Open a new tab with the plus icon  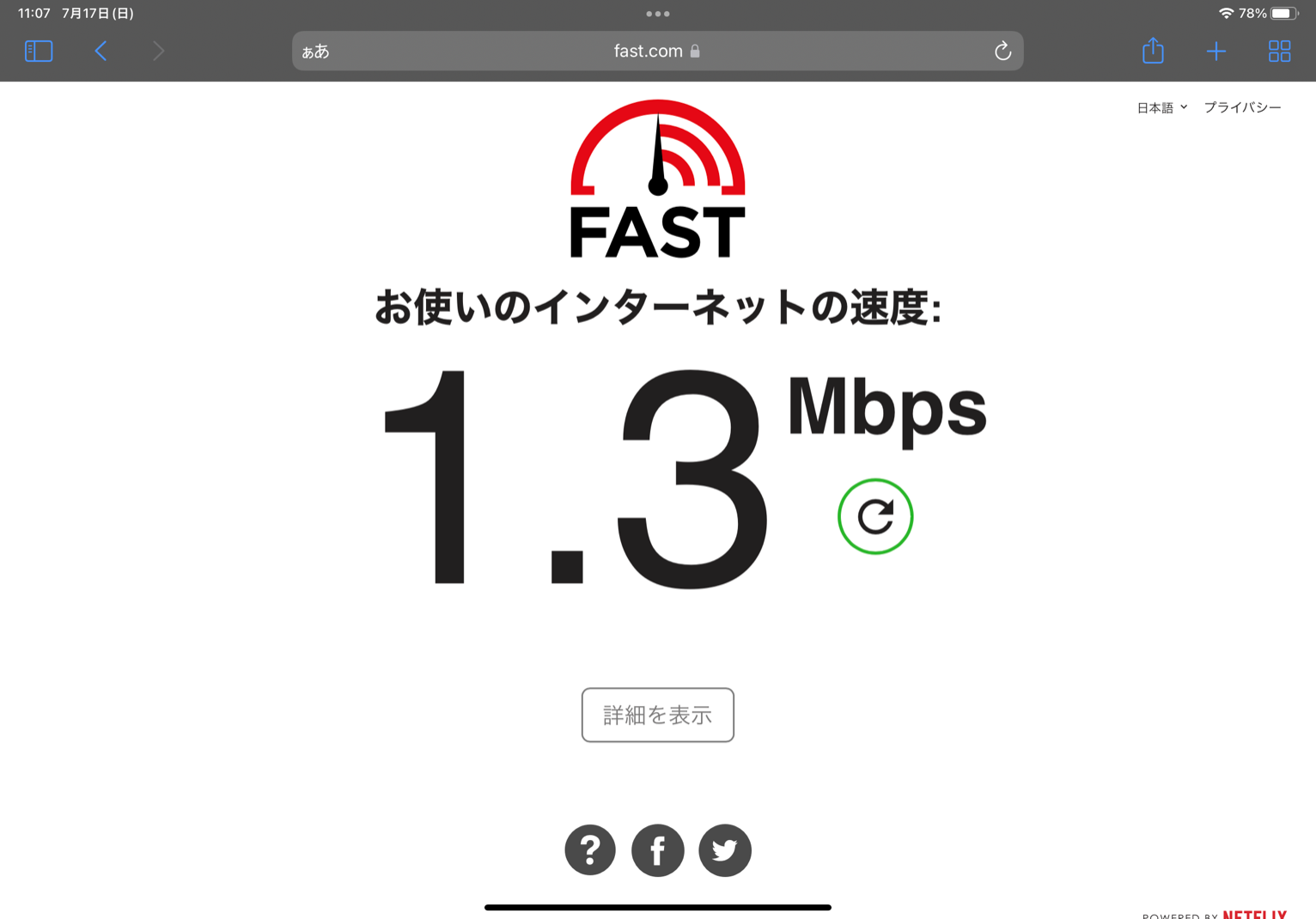point(1215,52)
